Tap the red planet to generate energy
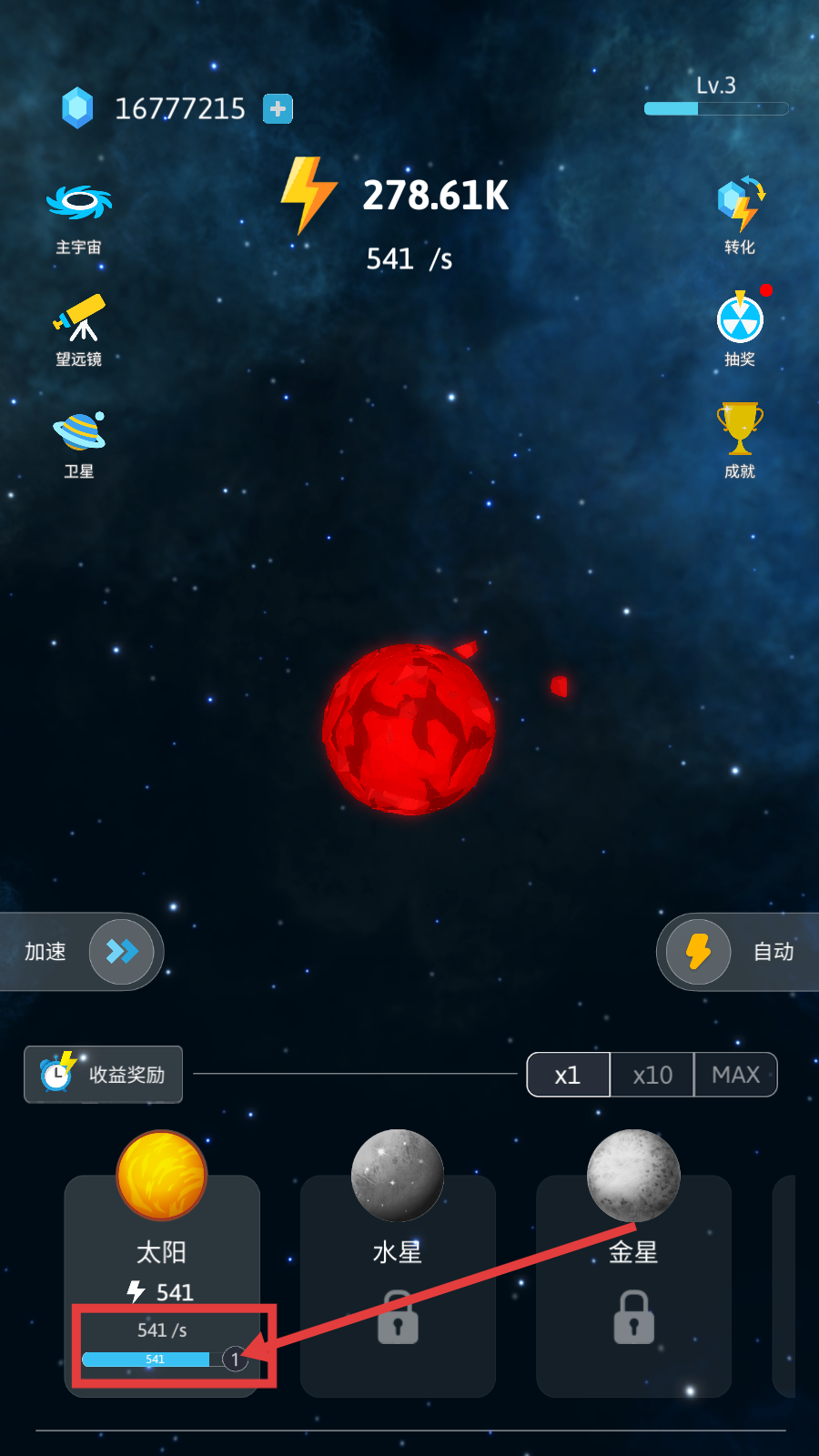The height and width of the screenshot is (1456, 819). [409, 729]
